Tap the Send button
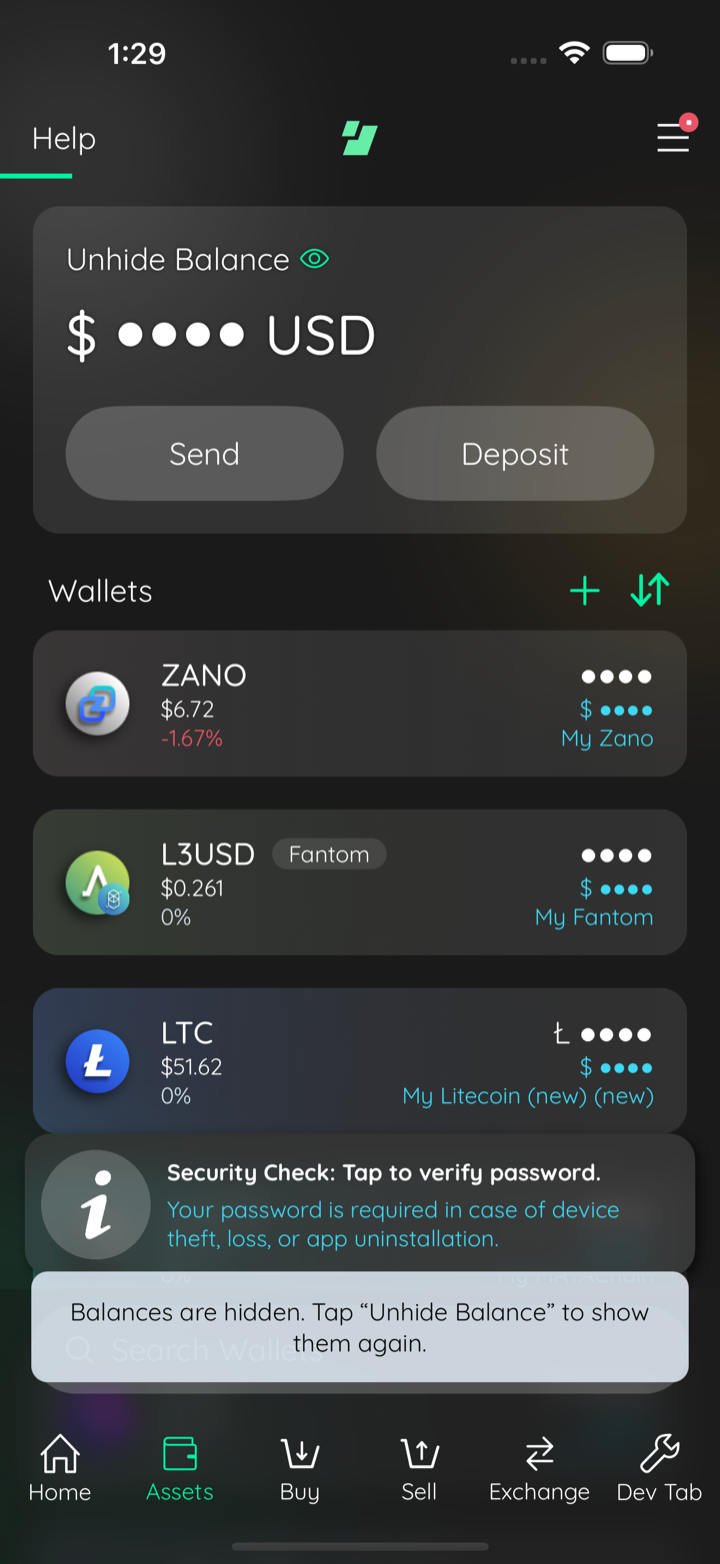This screenshot has width=720, height=1564. (204, 454)
